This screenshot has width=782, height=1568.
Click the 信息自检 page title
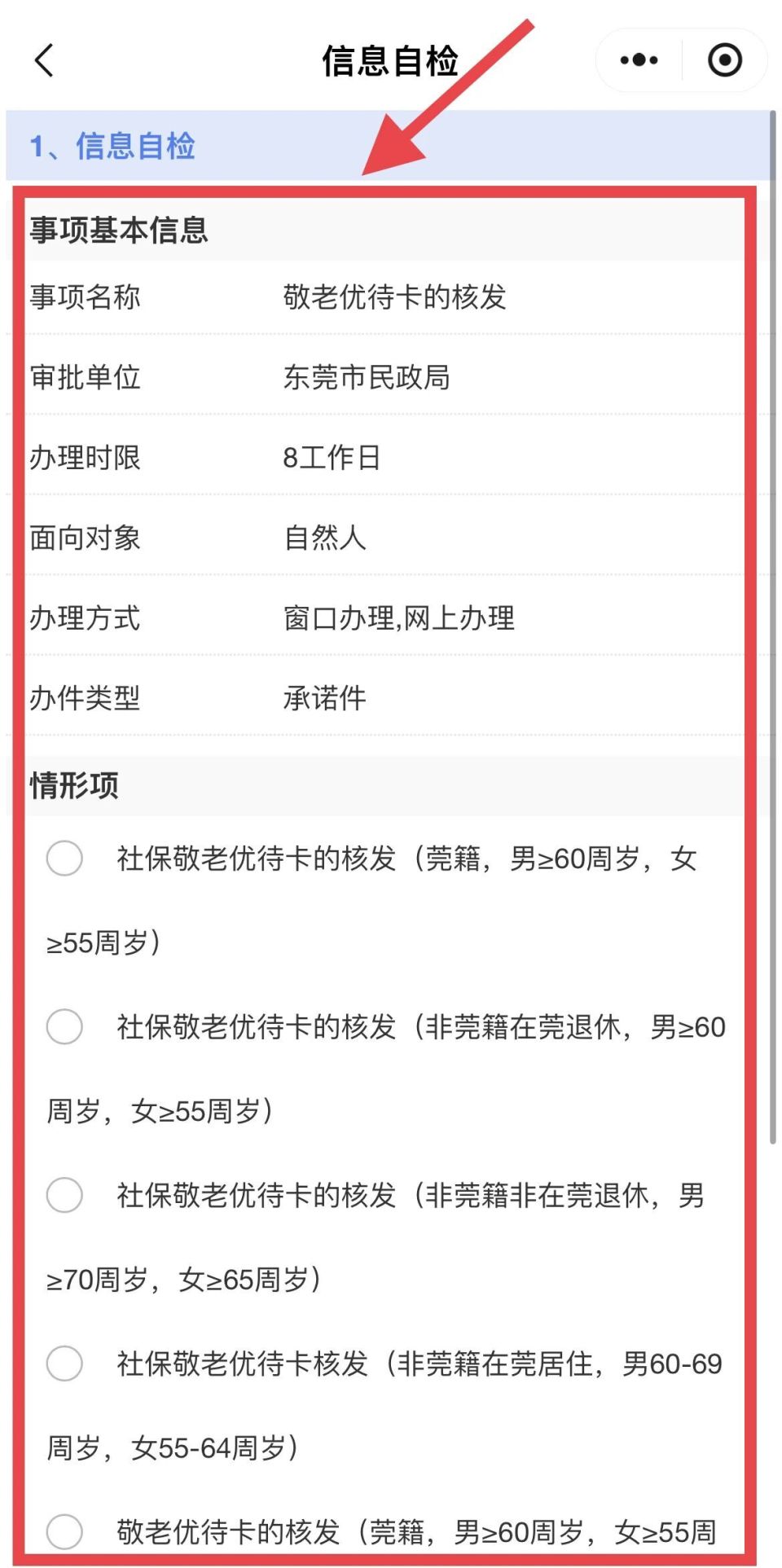[x=390, y=59]
